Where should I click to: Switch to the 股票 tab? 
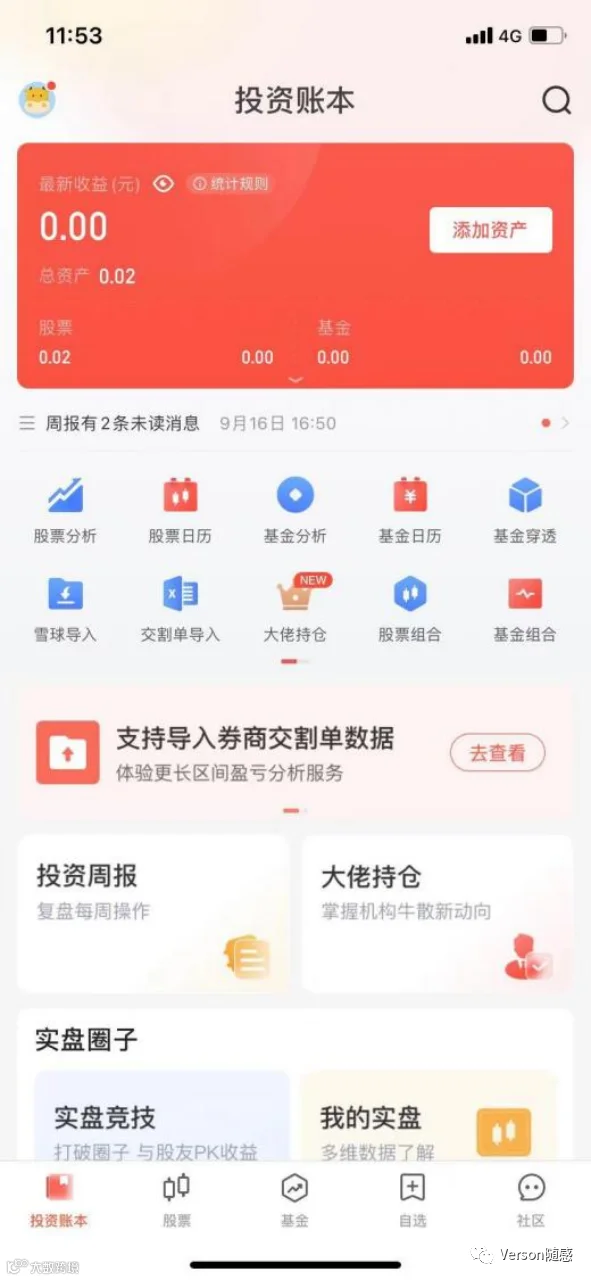point(177,1200)
